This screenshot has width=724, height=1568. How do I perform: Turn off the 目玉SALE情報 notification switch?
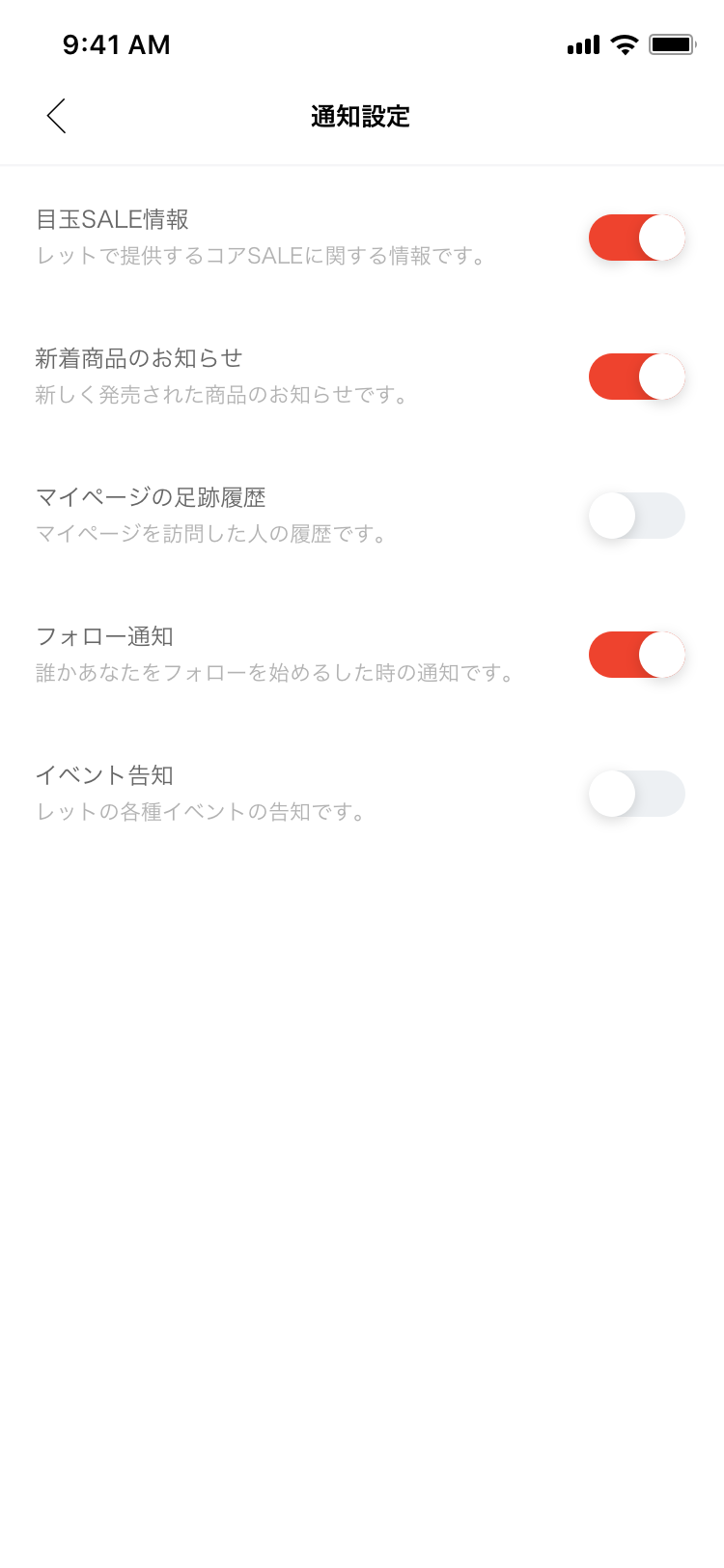637,238
